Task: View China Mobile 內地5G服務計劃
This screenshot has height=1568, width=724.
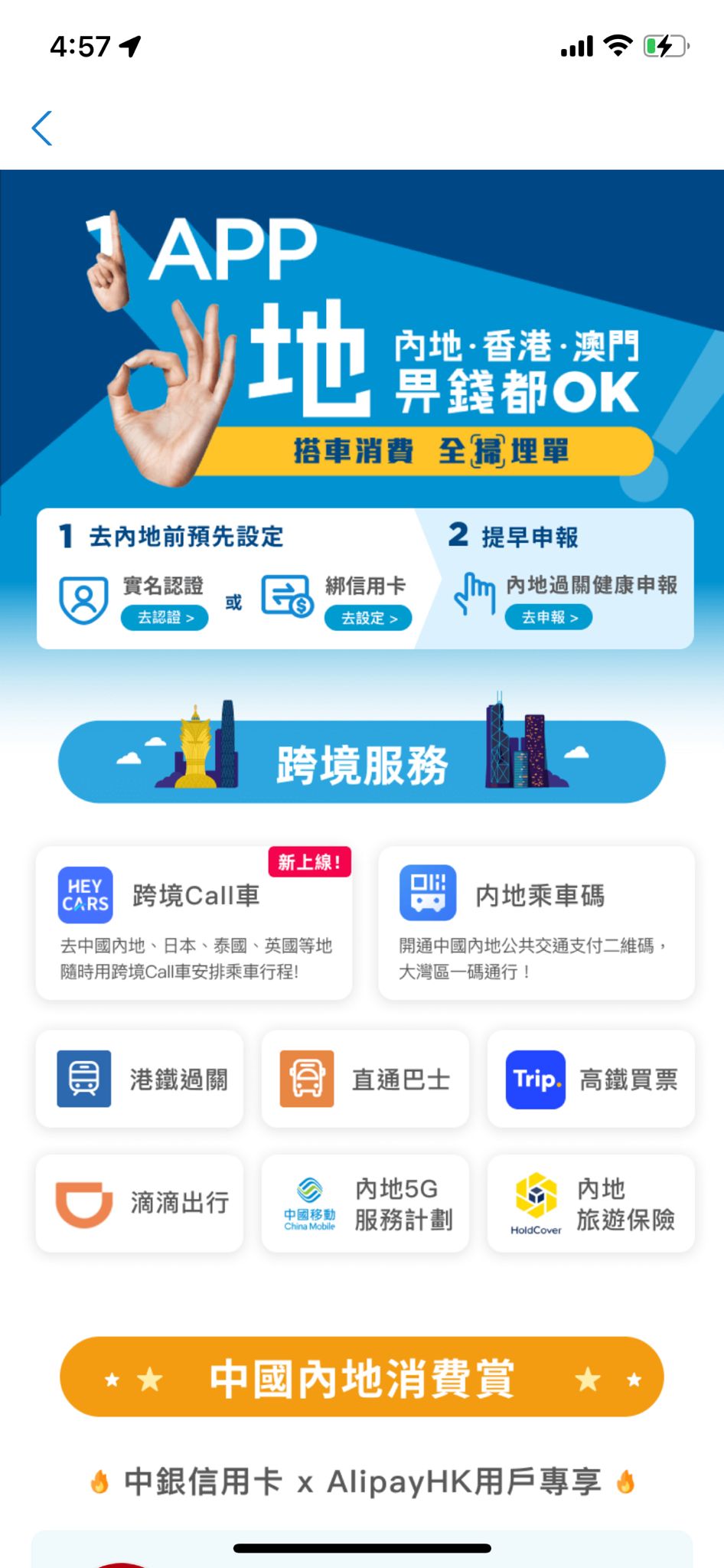Action: [365, 1204]
